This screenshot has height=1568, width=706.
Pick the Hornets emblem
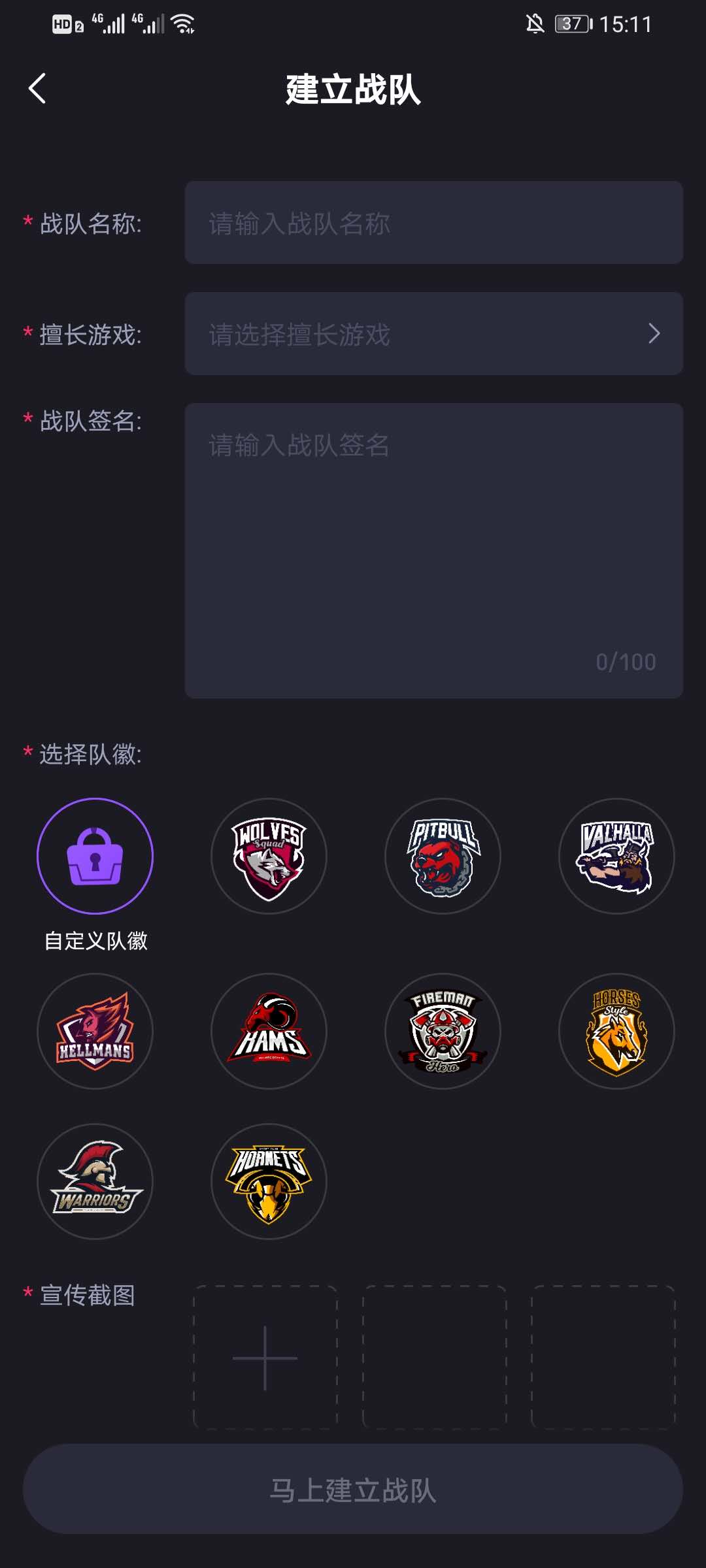[x=269, y=1181]
